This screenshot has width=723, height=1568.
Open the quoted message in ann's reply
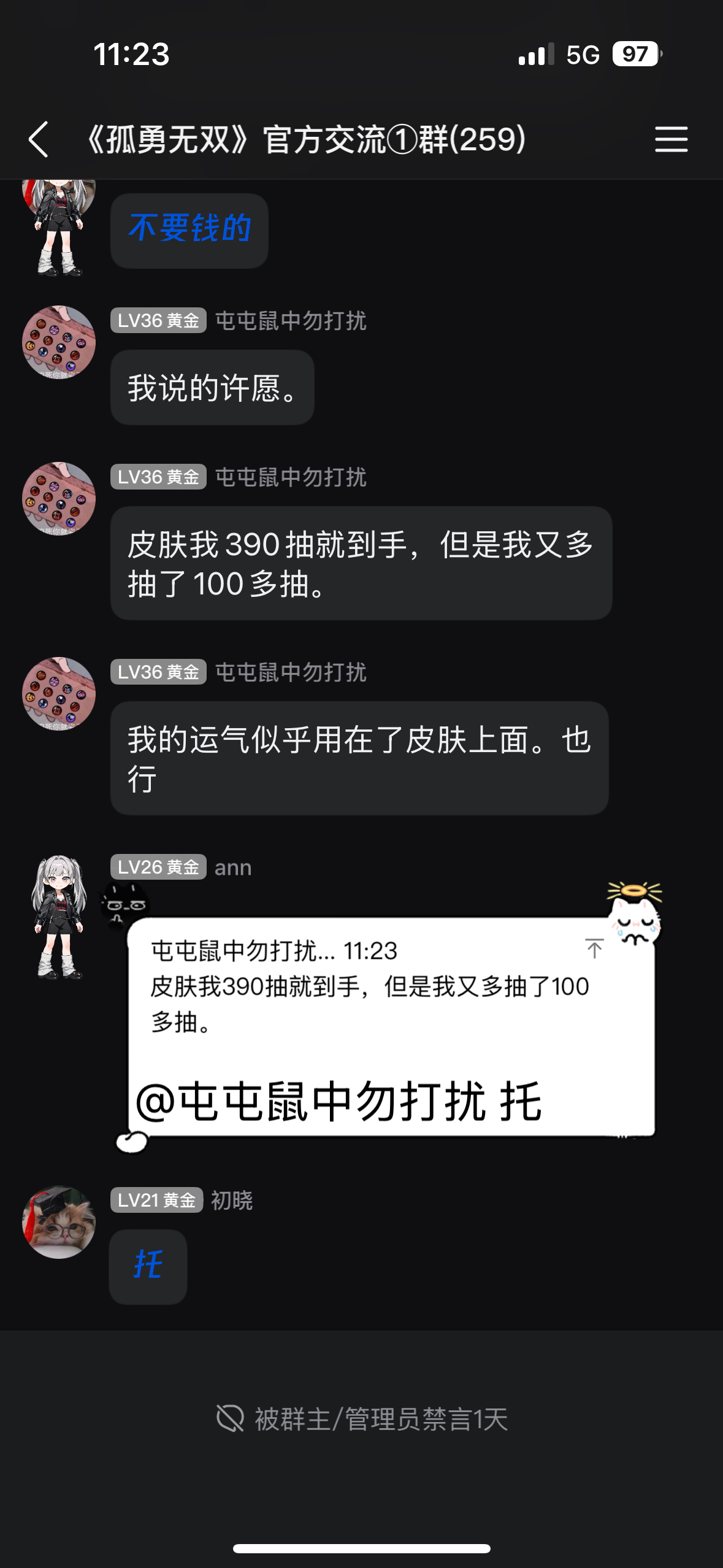(370, 986)
